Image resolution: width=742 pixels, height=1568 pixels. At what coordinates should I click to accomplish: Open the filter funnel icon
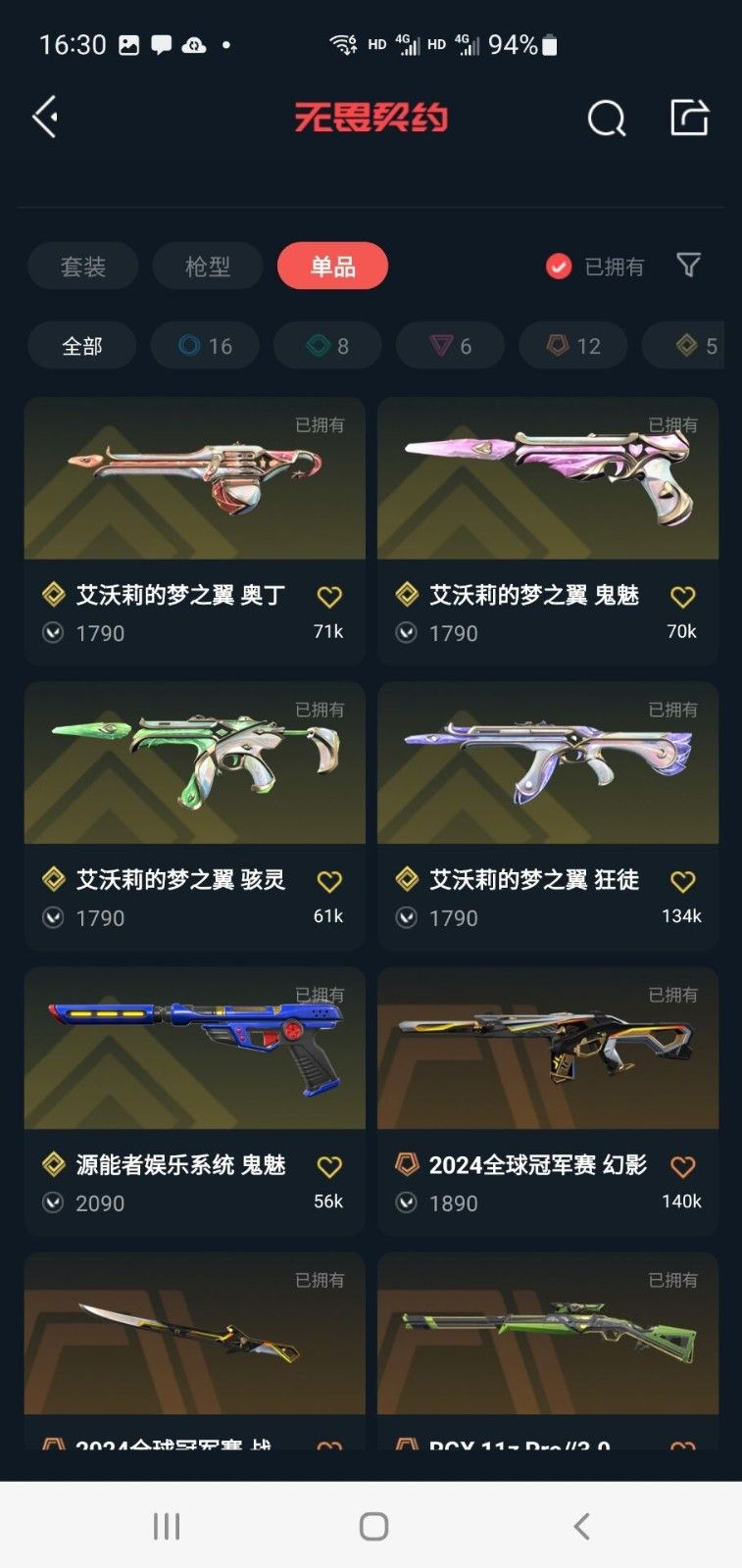point(689,266)
